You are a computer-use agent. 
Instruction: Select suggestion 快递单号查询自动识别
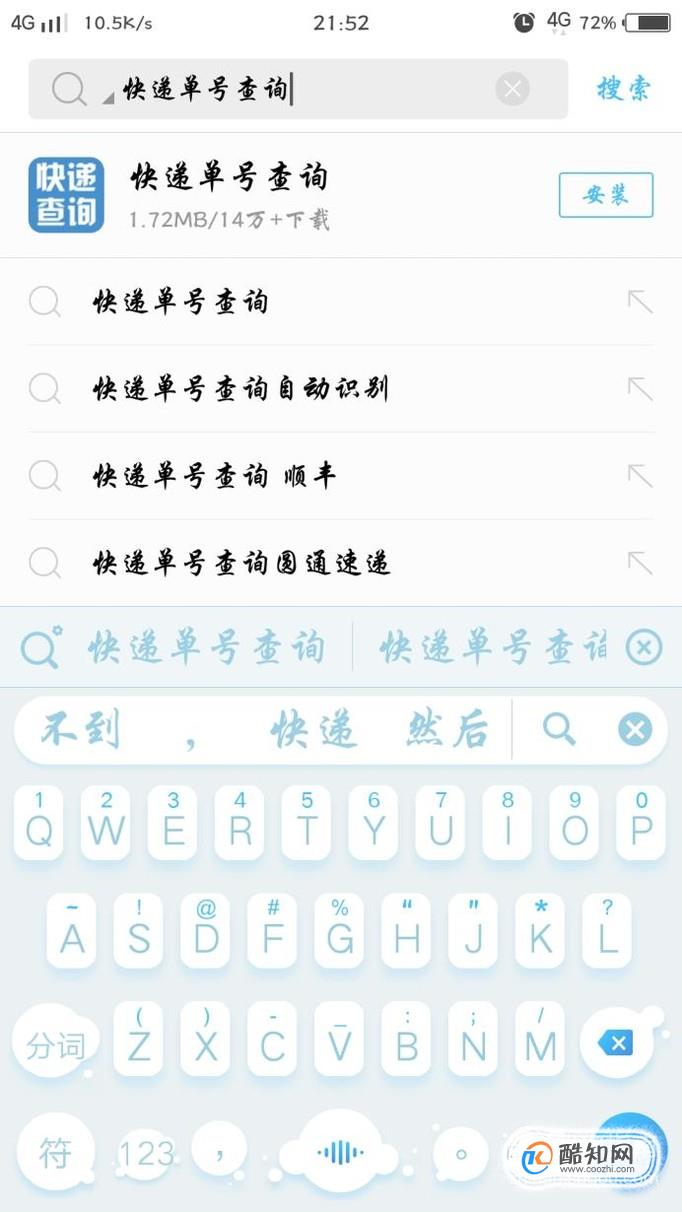(341, 389)
